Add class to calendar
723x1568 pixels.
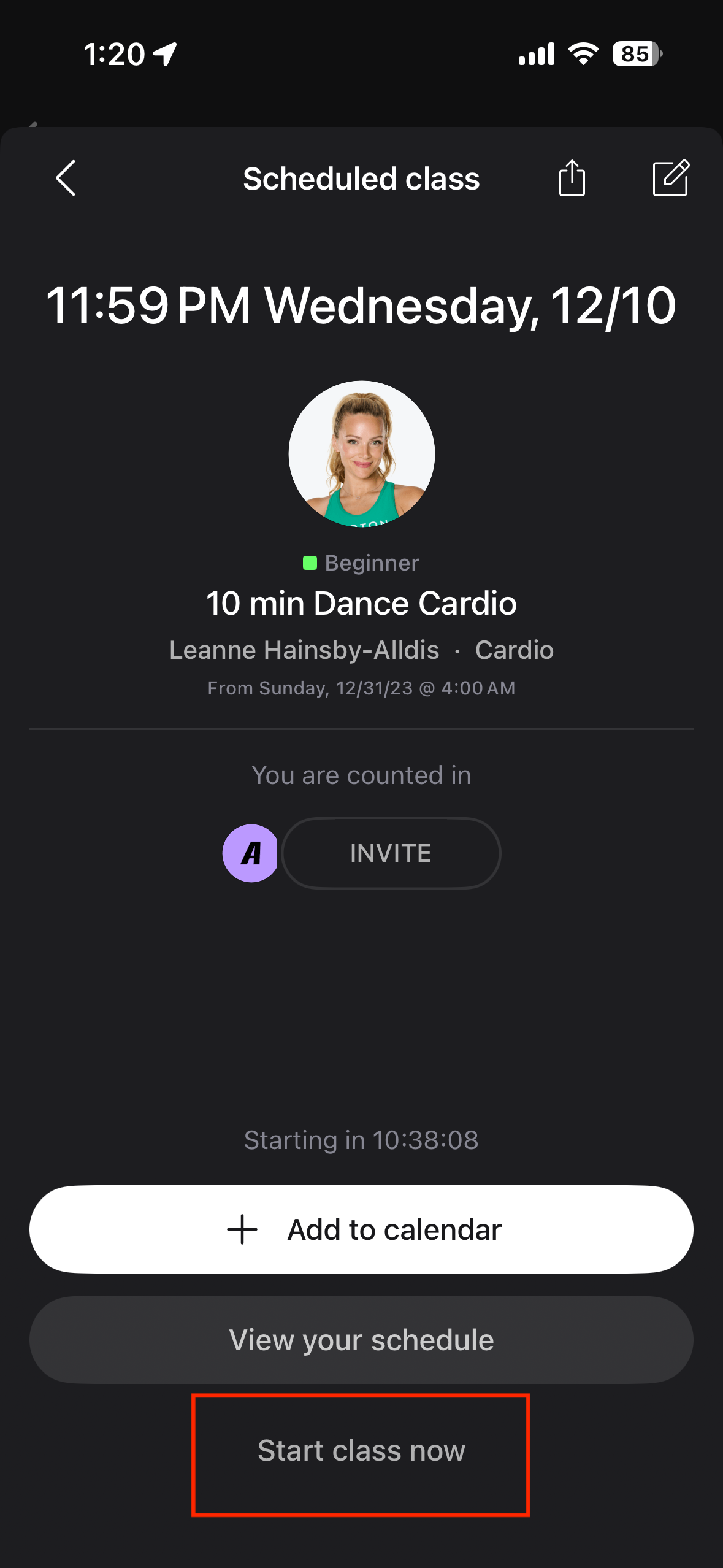[x=361, y=1229]
